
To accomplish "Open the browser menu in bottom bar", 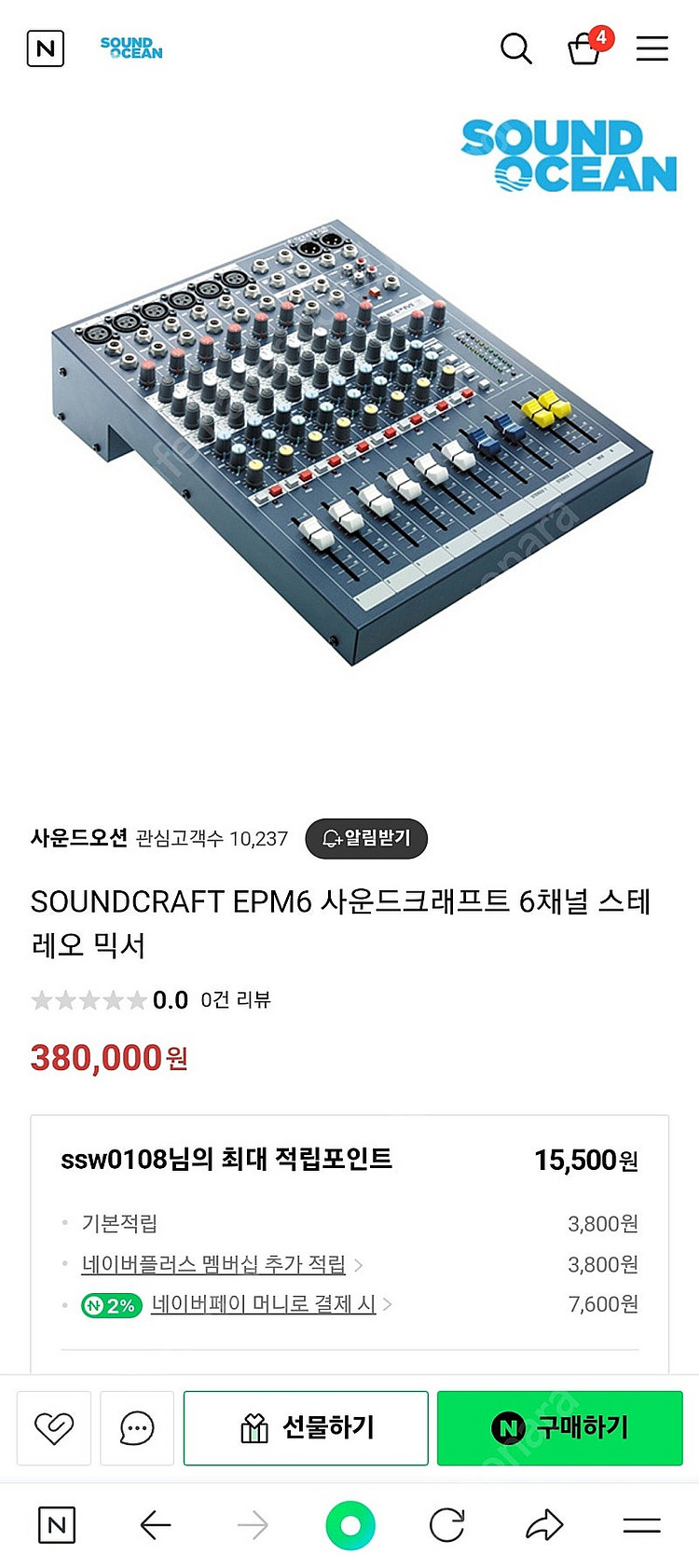I will [642, 1525].
